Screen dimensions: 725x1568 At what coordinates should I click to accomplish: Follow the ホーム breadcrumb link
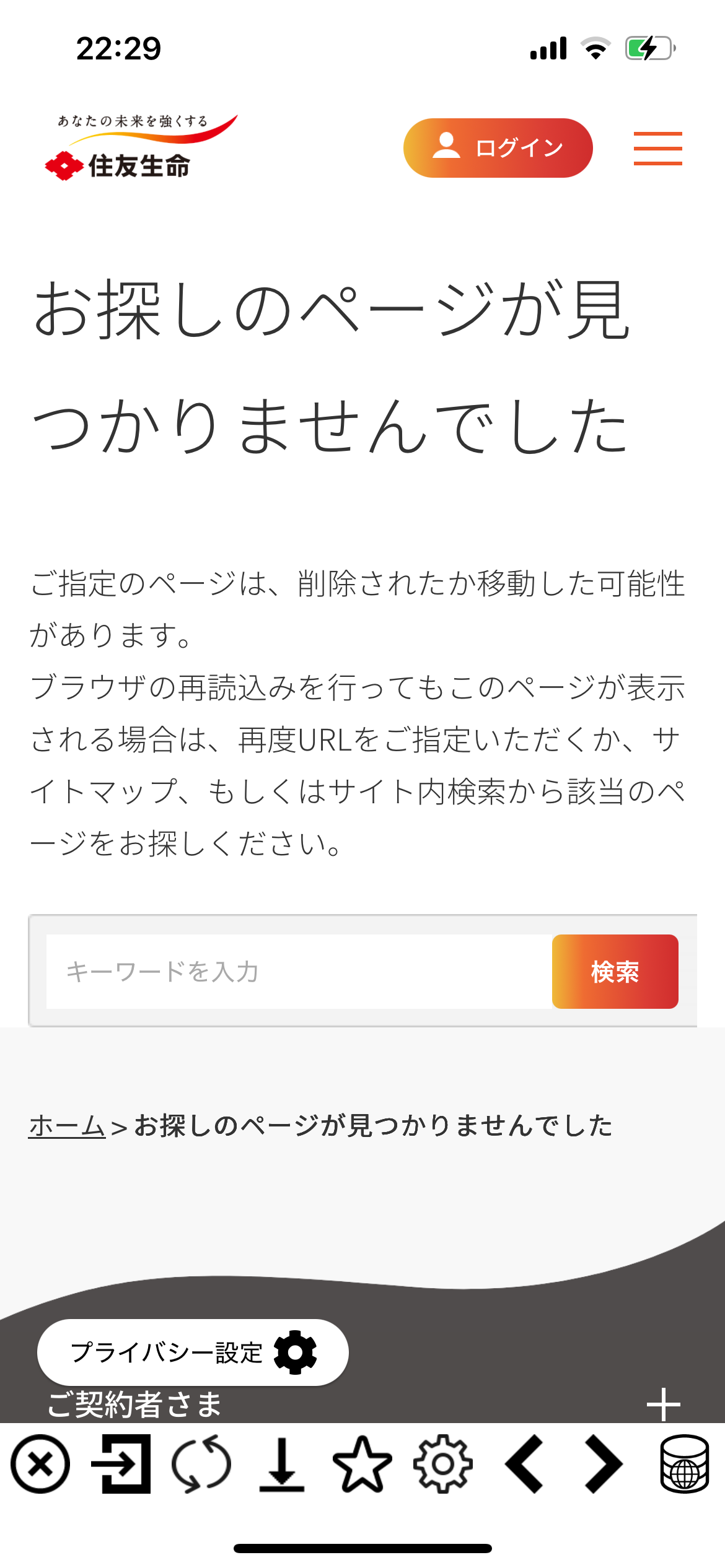67,1126
